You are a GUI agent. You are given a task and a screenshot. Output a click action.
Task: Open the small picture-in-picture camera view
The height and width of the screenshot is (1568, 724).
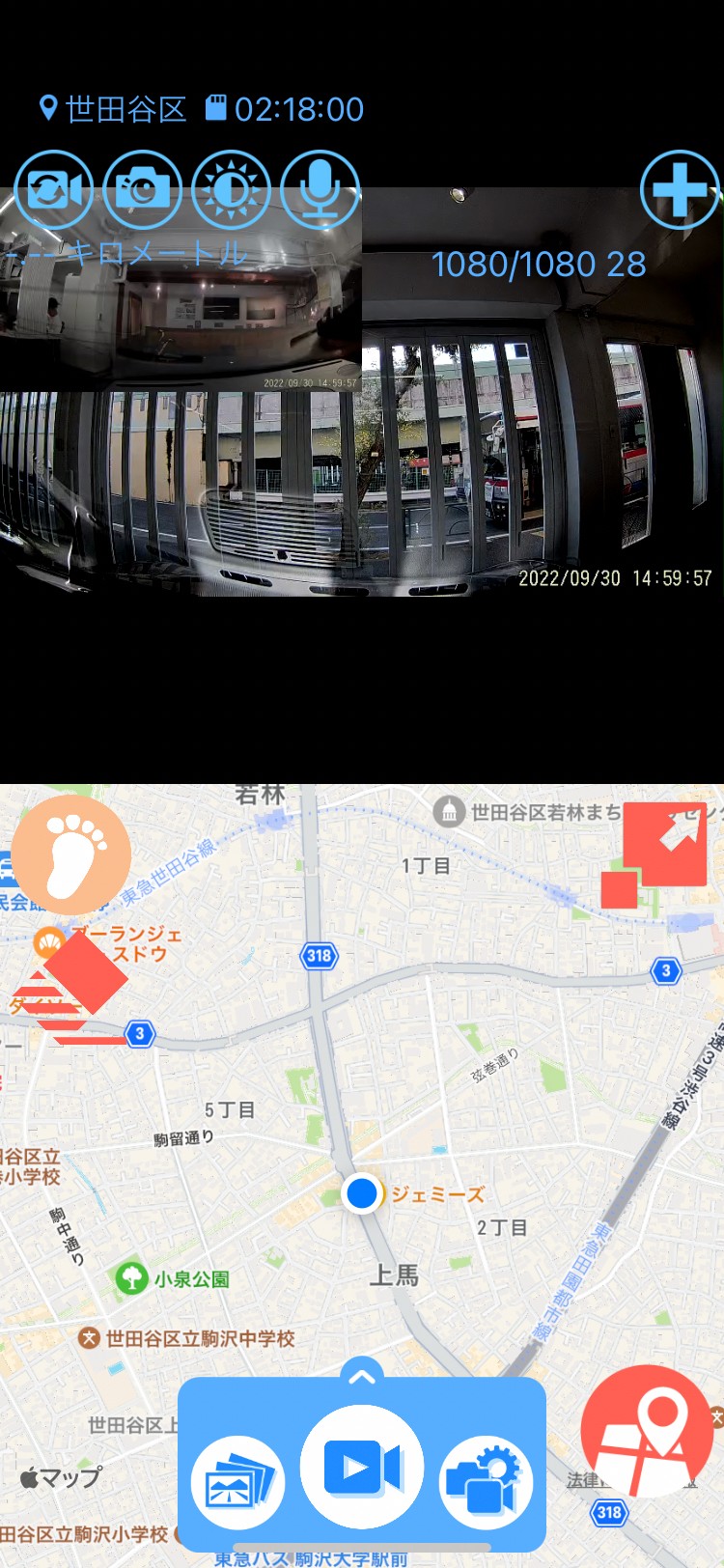point(181,290)
